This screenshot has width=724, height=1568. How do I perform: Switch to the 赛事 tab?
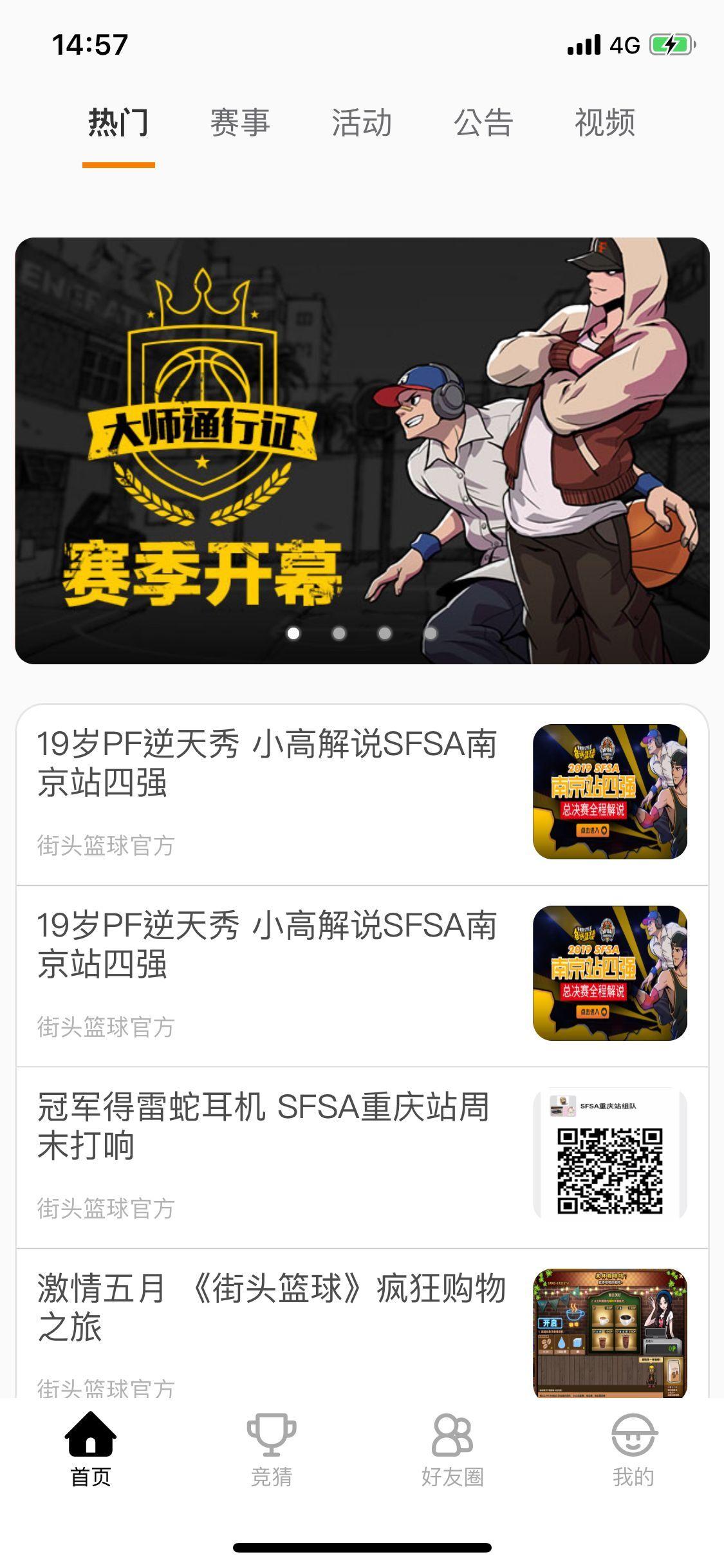(239, 122)
